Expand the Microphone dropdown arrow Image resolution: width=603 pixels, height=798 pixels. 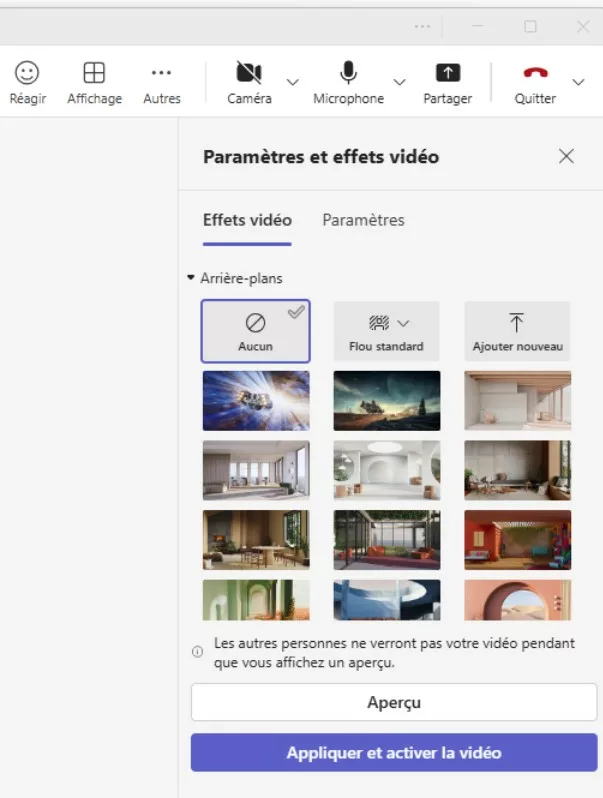pyautogui.click(x=399, y=82)
